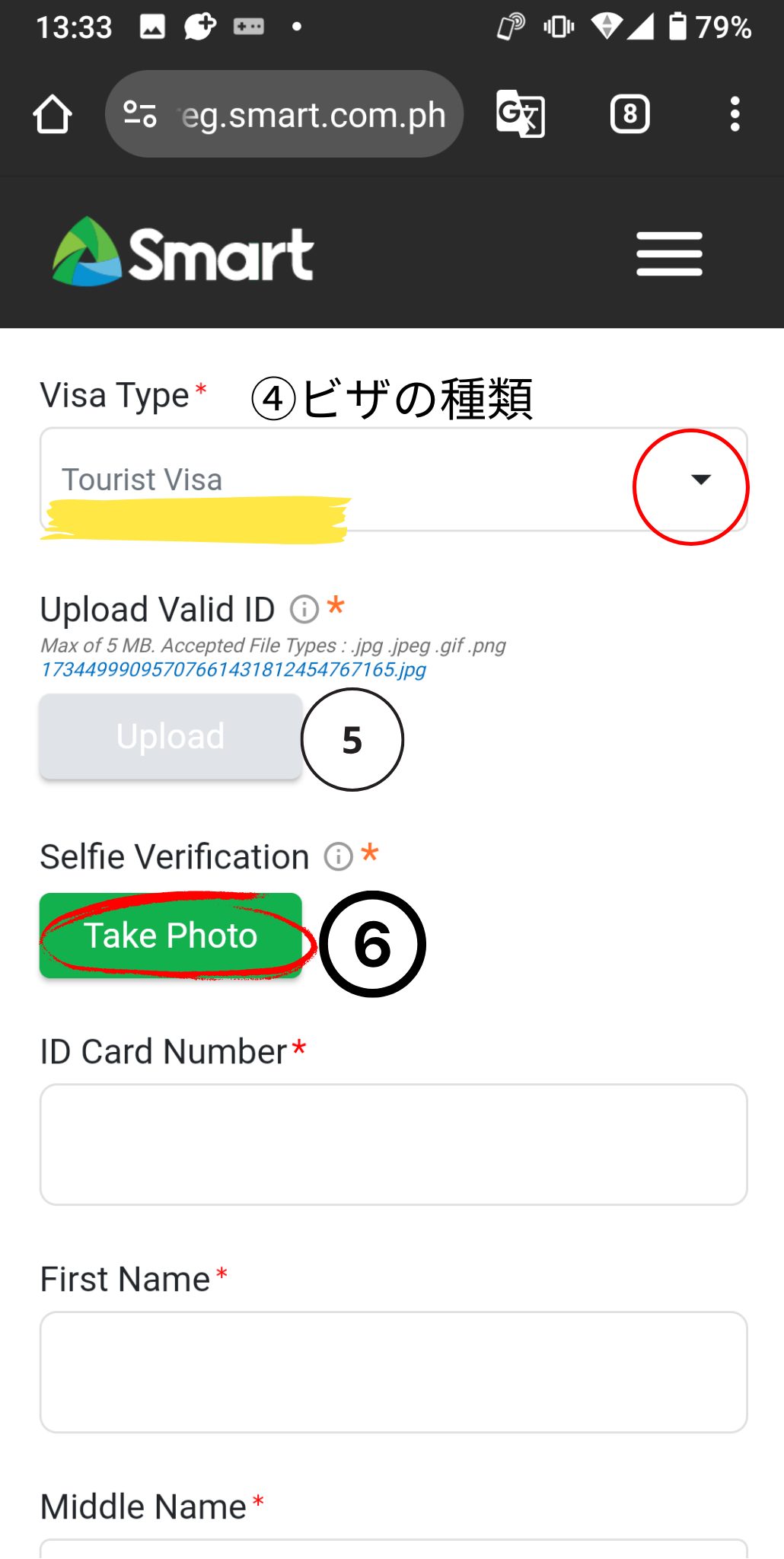The height and width of the screenshot is (1559, 784).
Task: Tap the URL address bar
Action: coord(284,114)
